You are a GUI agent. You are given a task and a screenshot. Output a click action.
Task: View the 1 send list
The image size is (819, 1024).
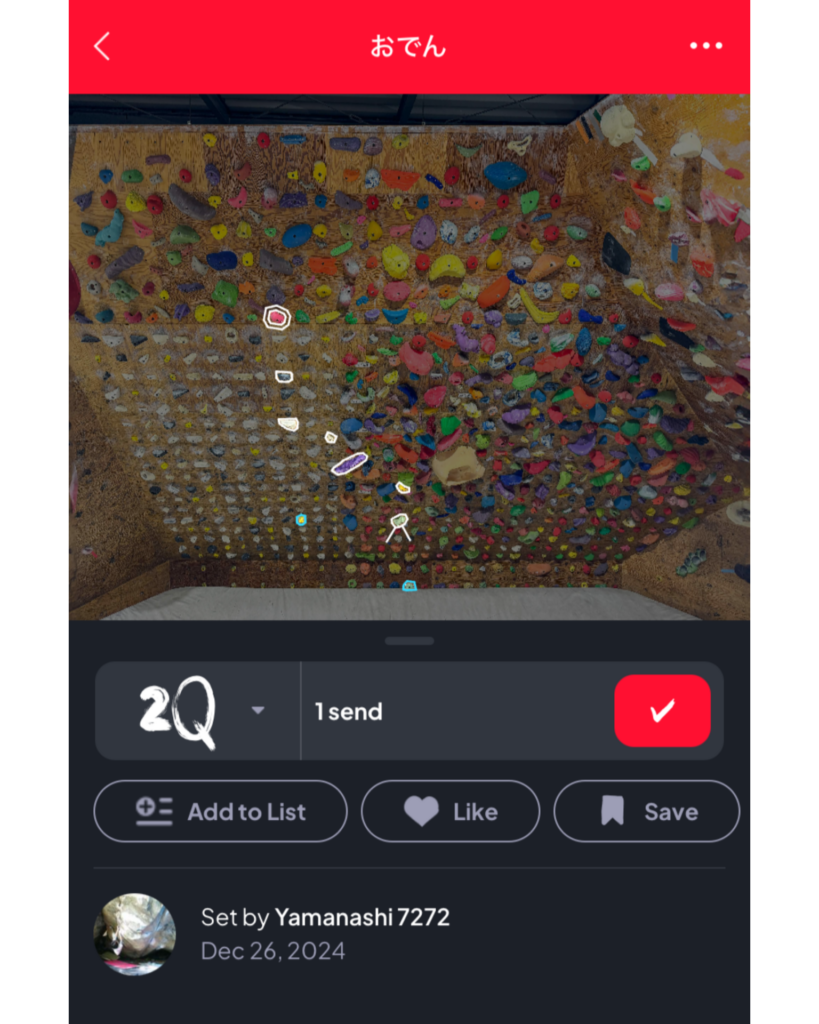350,712
